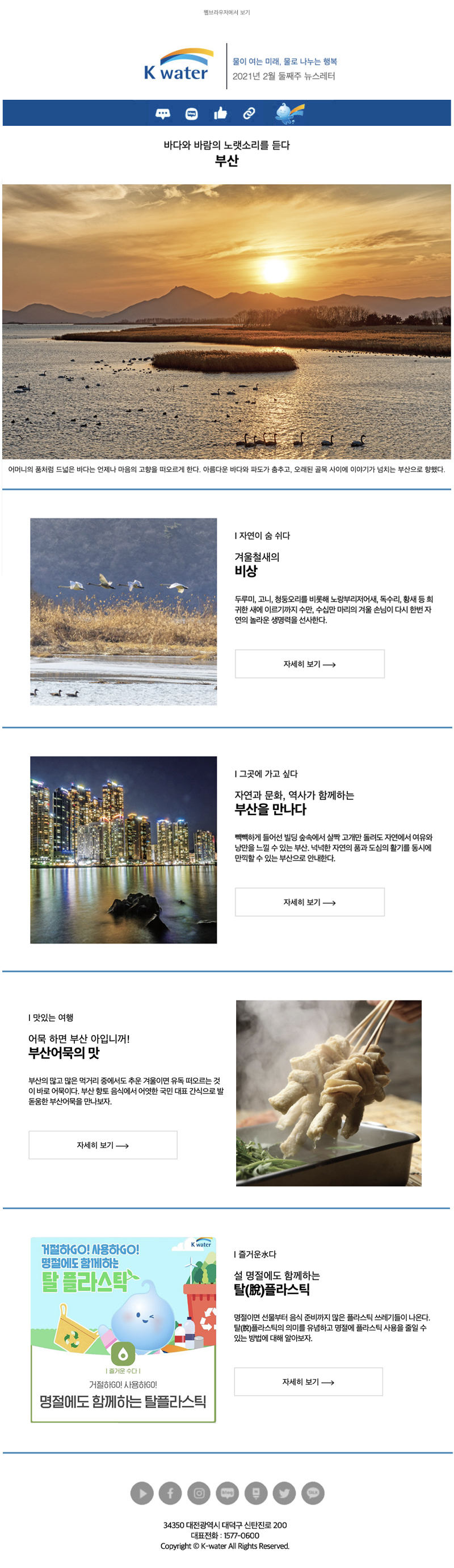Viewport: 454px width, 1568px height.
Task: Open the Instagram profile icon
Action: click(x=199, y=1493)
